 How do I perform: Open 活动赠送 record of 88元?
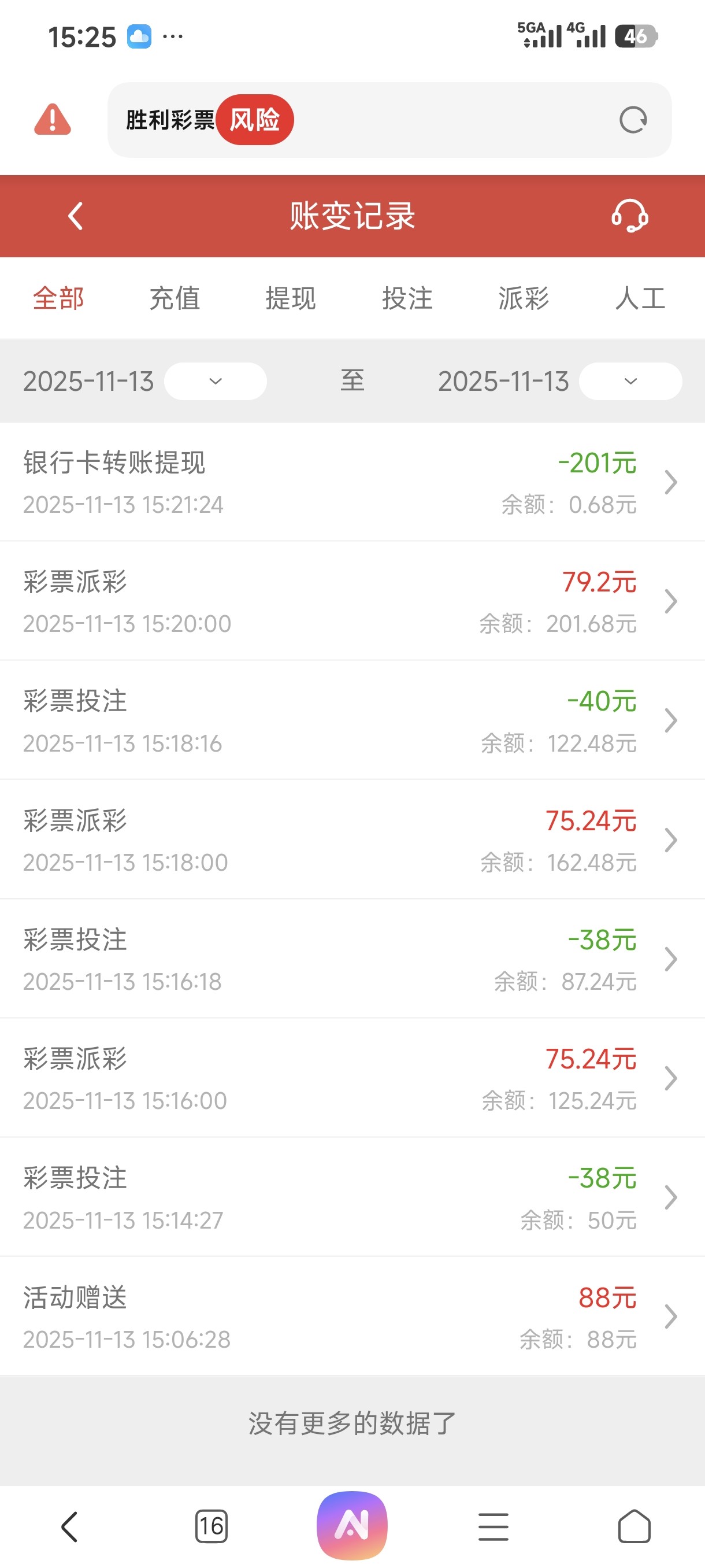pyautogui.click(x=352, y=1317)
